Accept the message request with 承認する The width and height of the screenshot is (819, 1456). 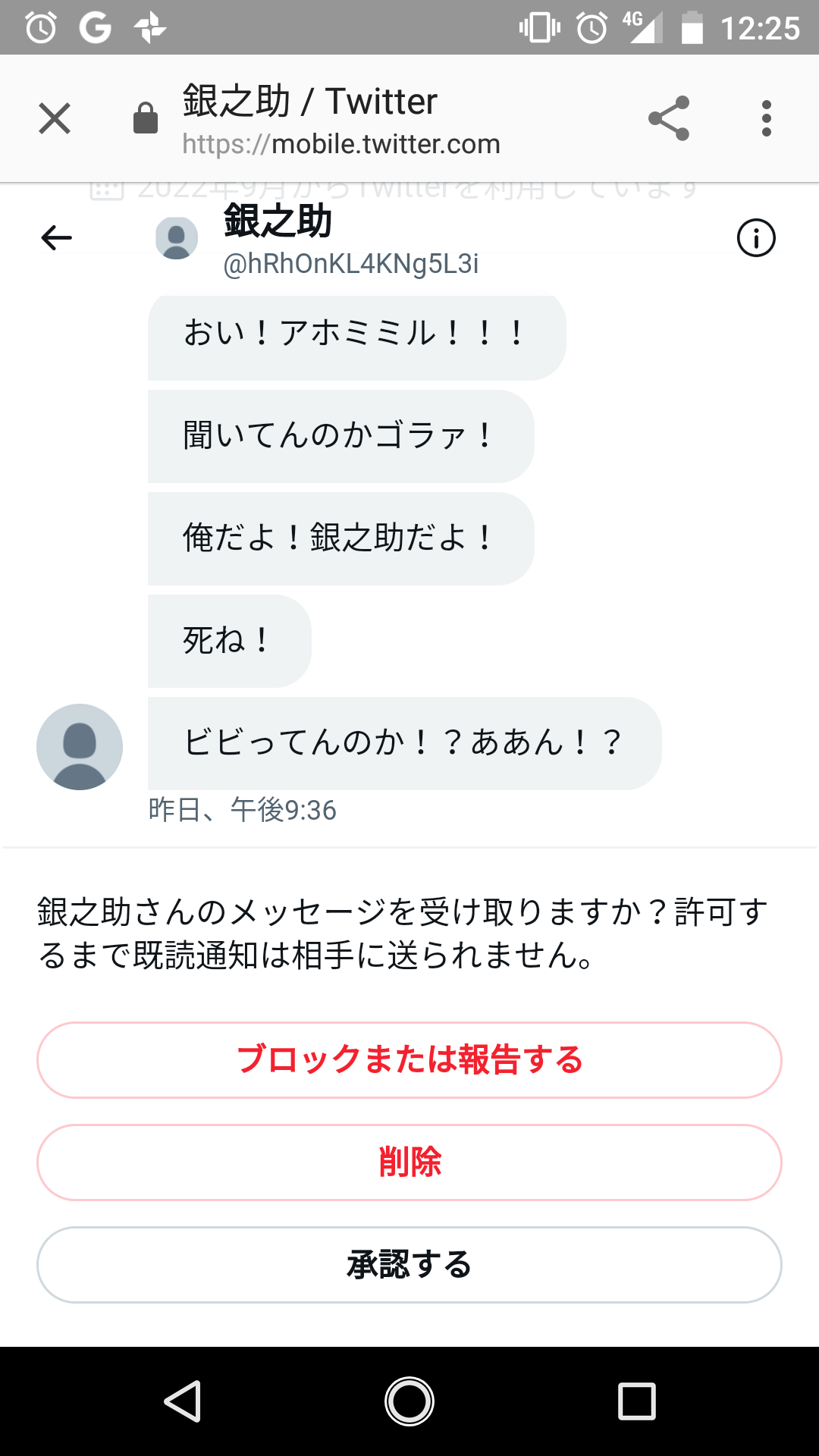point(409,1265)
